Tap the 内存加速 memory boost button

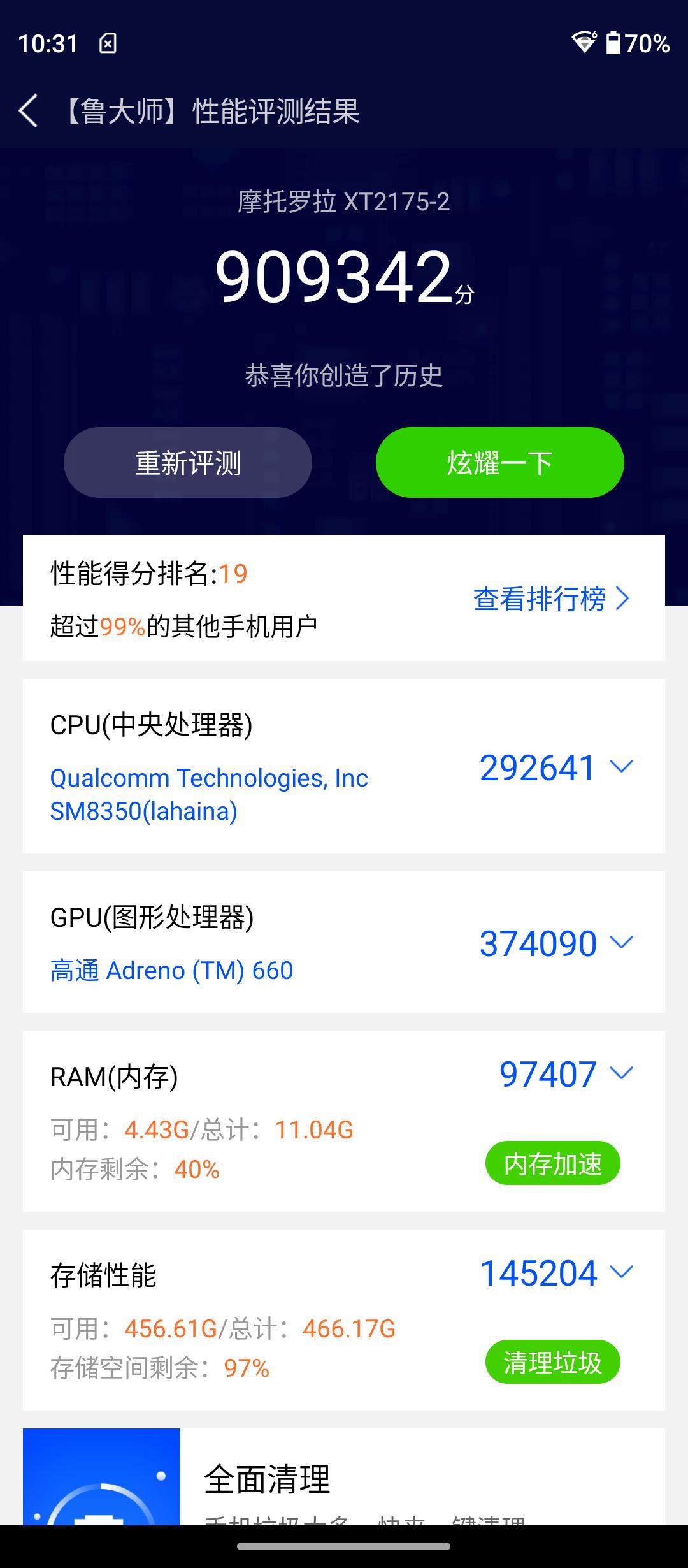click(x=552, y=1162)
